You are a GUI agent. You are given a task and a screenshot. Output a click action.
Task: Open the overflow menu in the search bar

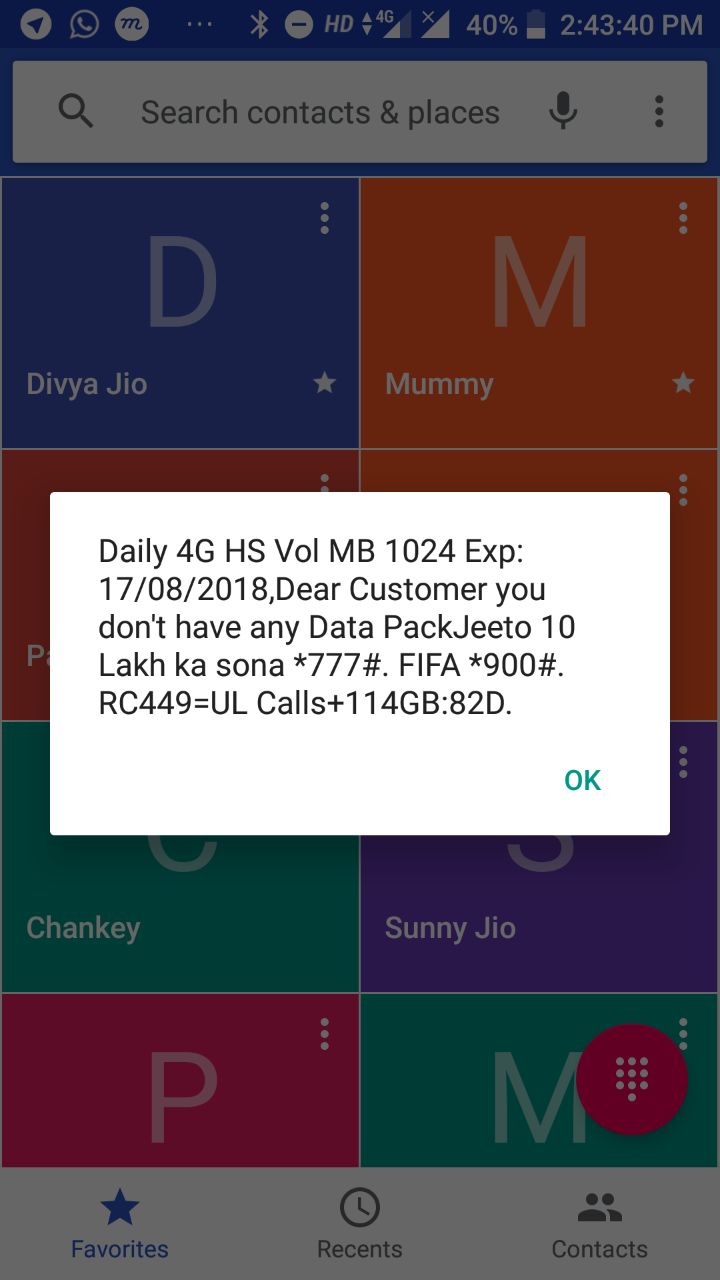tap(659, 111)
